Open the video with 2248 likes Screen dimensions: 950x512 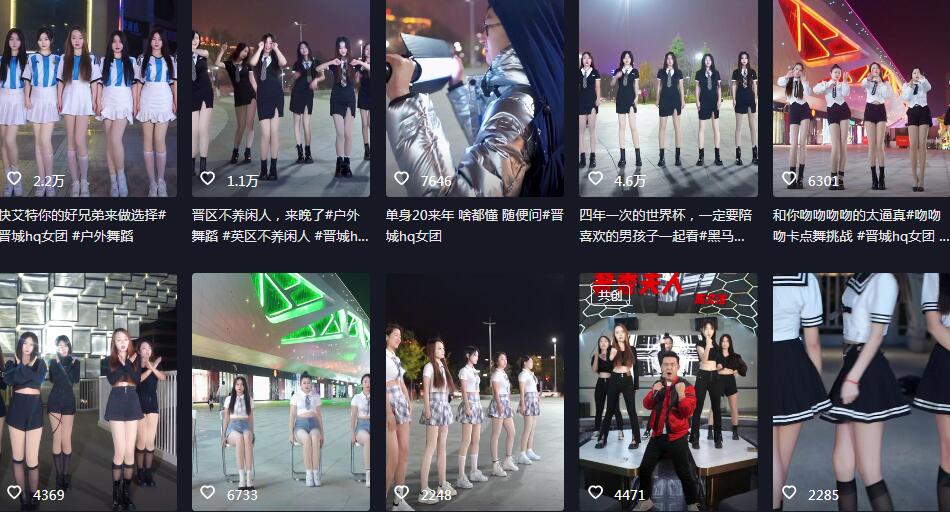click(474, 392)
